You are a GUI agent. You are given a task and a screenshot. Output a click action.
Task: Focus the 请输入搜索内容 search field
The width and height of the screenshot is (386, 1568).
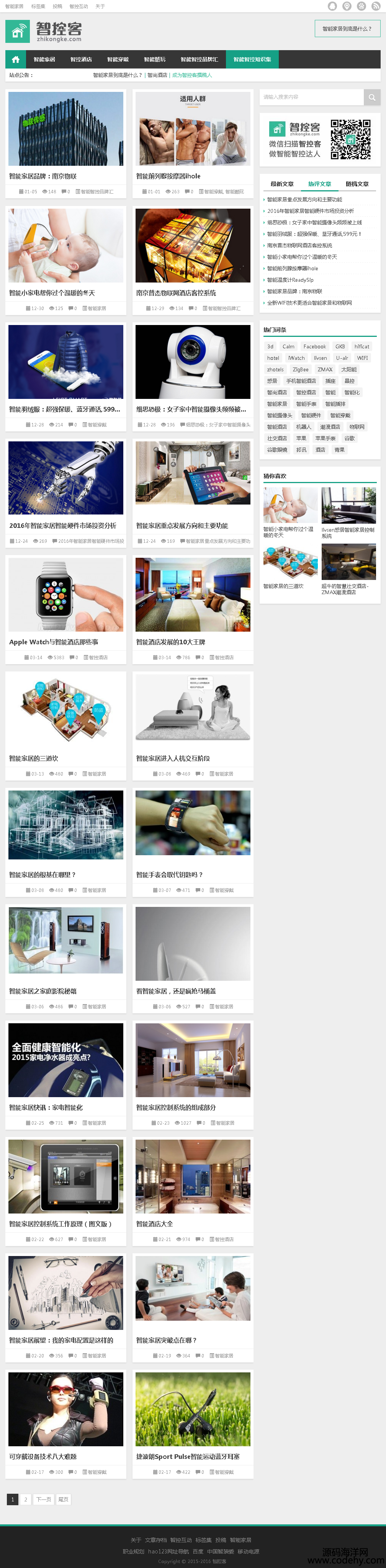pos(311,97)
